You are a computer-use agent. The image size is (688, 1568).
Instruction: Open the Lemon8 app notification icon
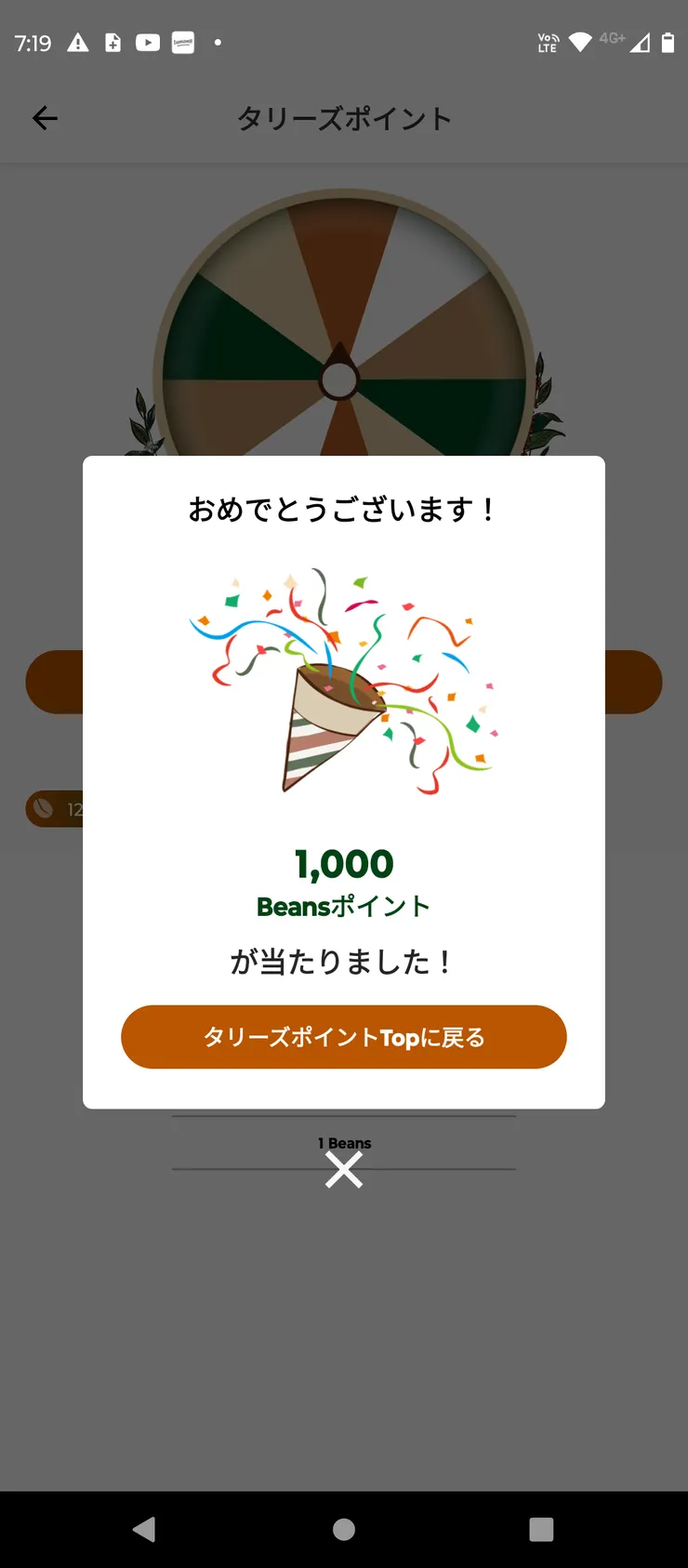[183, 42]
